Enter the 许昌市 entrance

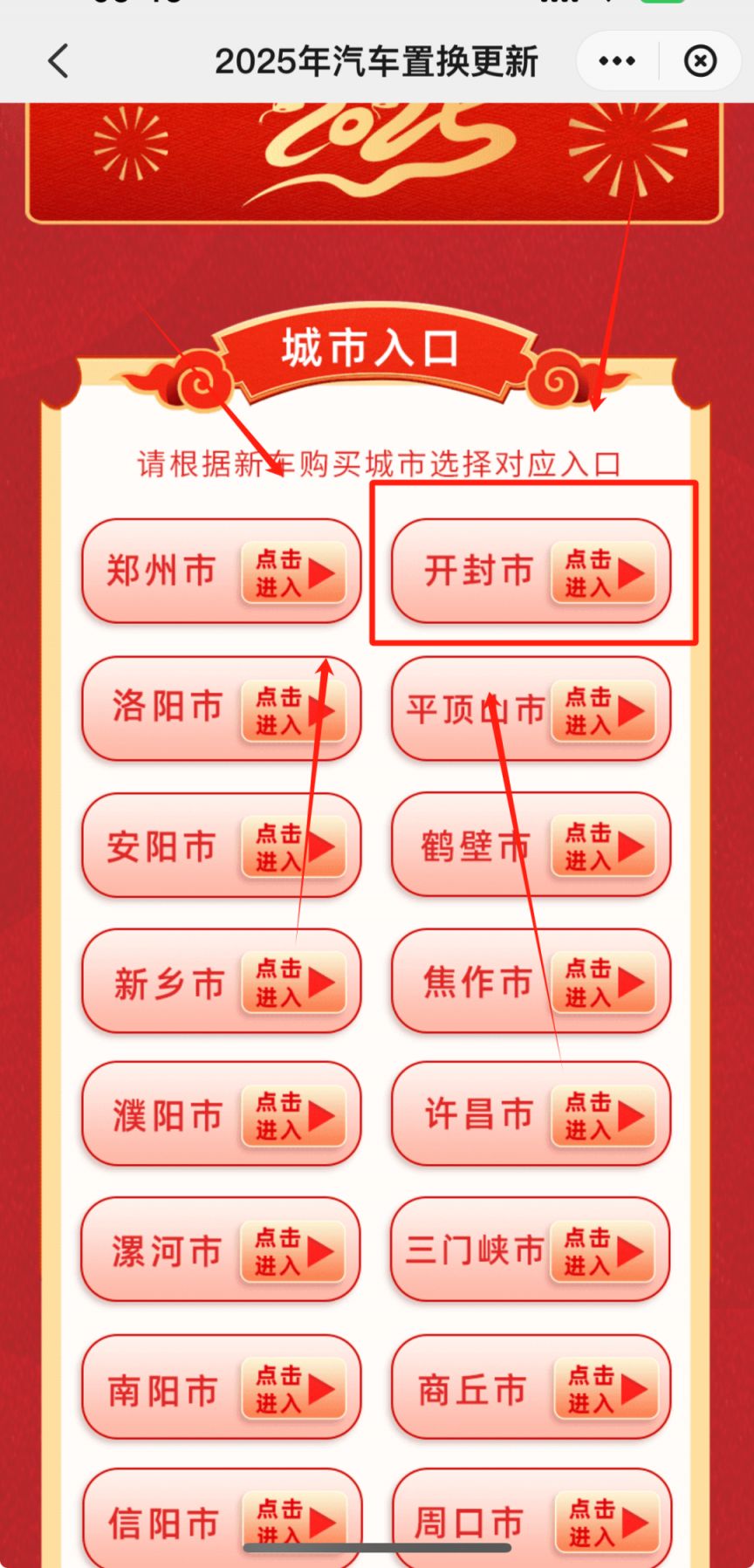pos(531,1115)
